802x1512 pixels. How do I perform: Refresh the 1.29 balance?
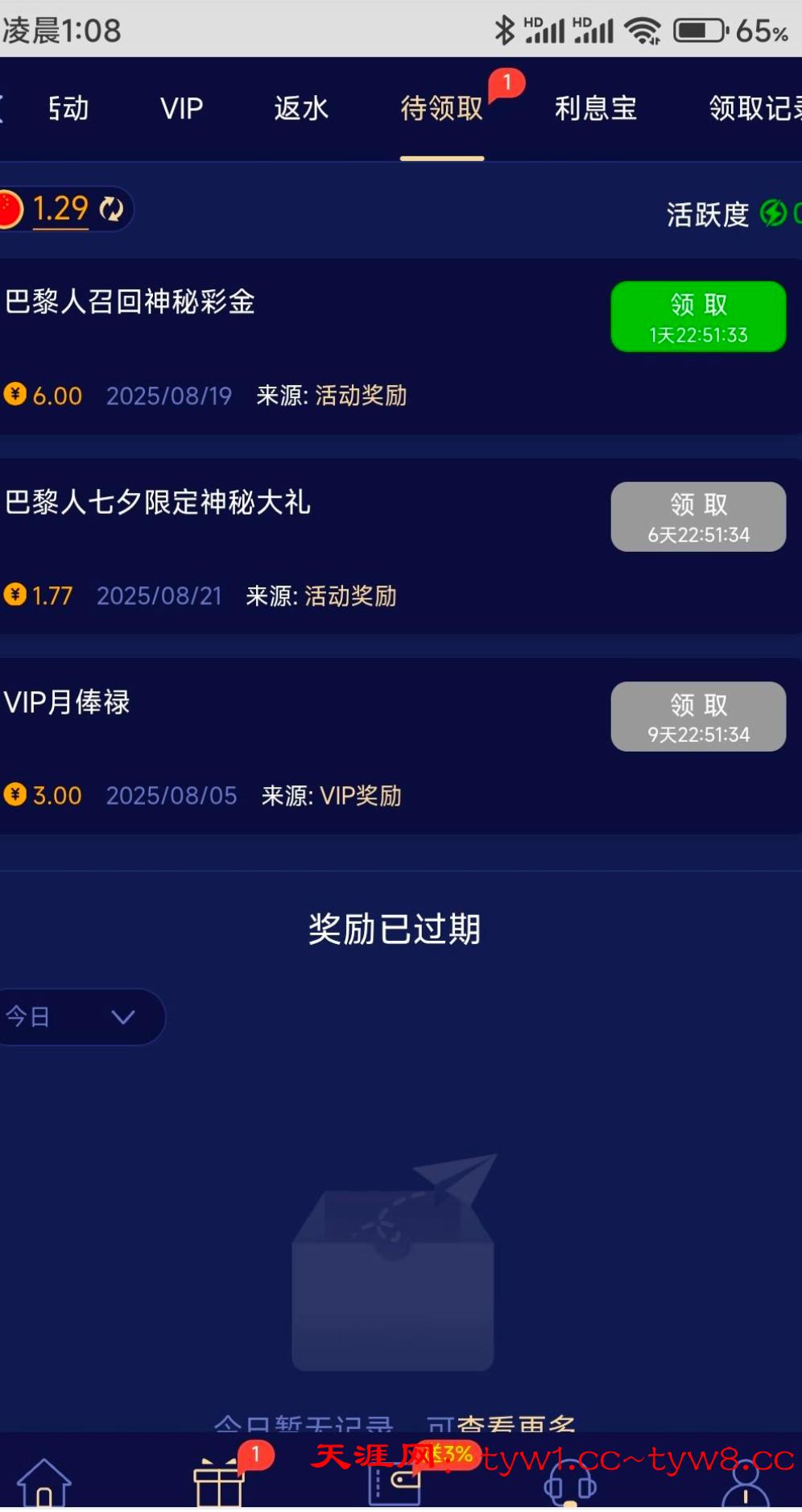111,209
